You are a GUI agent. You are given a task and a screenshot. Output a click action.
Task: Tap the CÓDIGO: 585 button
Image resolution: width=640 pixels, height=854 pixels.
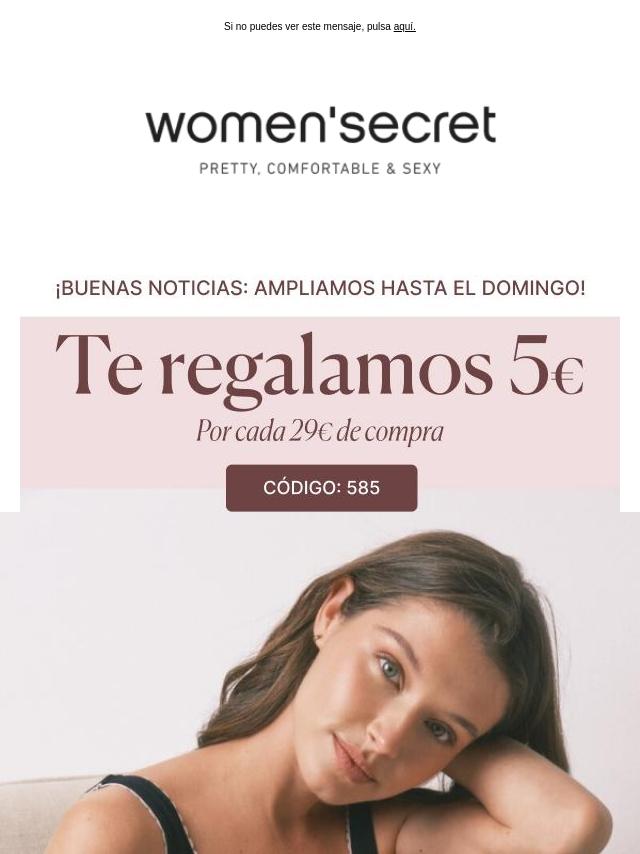pos(321,488)
